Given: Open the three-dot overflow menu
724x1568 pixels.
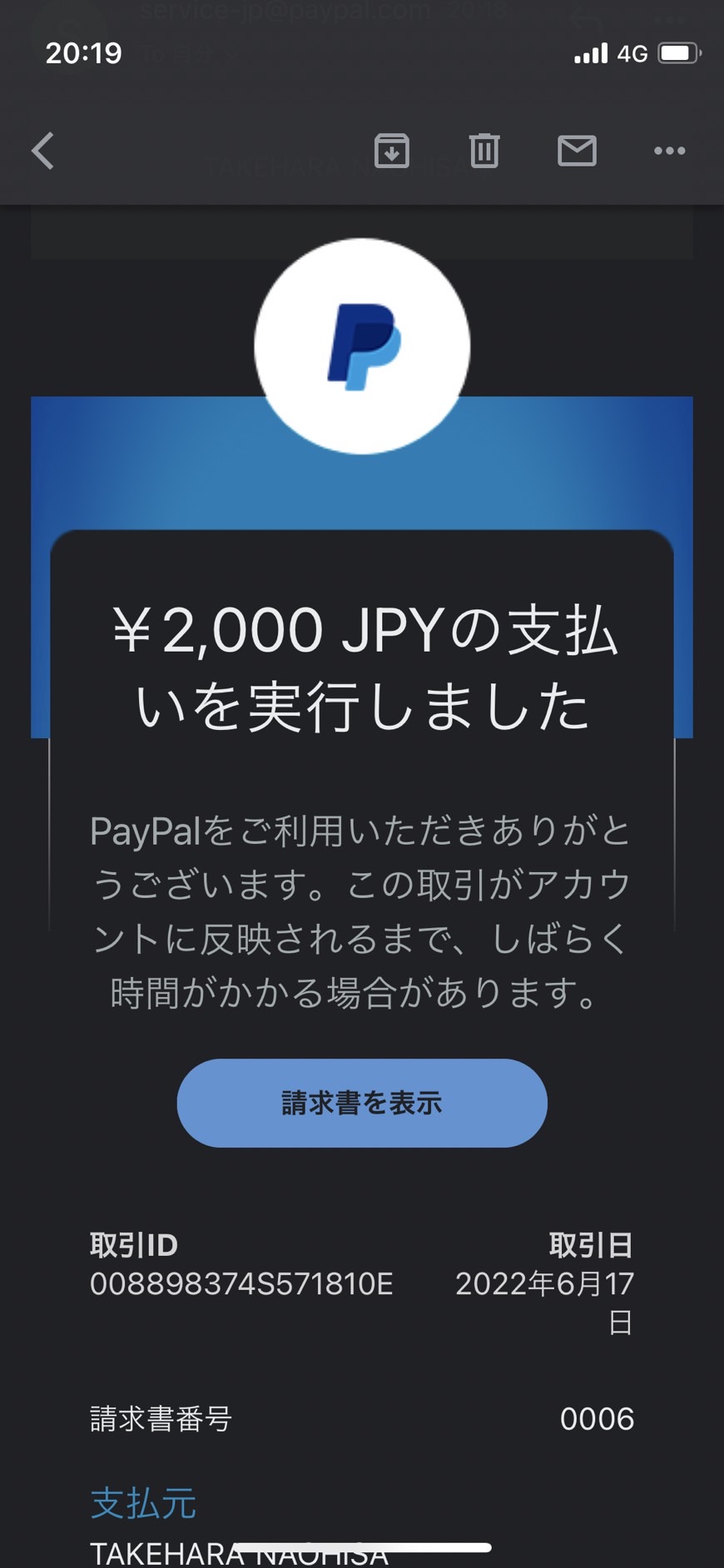Looking at the screenshot, I should coord(669,151).
